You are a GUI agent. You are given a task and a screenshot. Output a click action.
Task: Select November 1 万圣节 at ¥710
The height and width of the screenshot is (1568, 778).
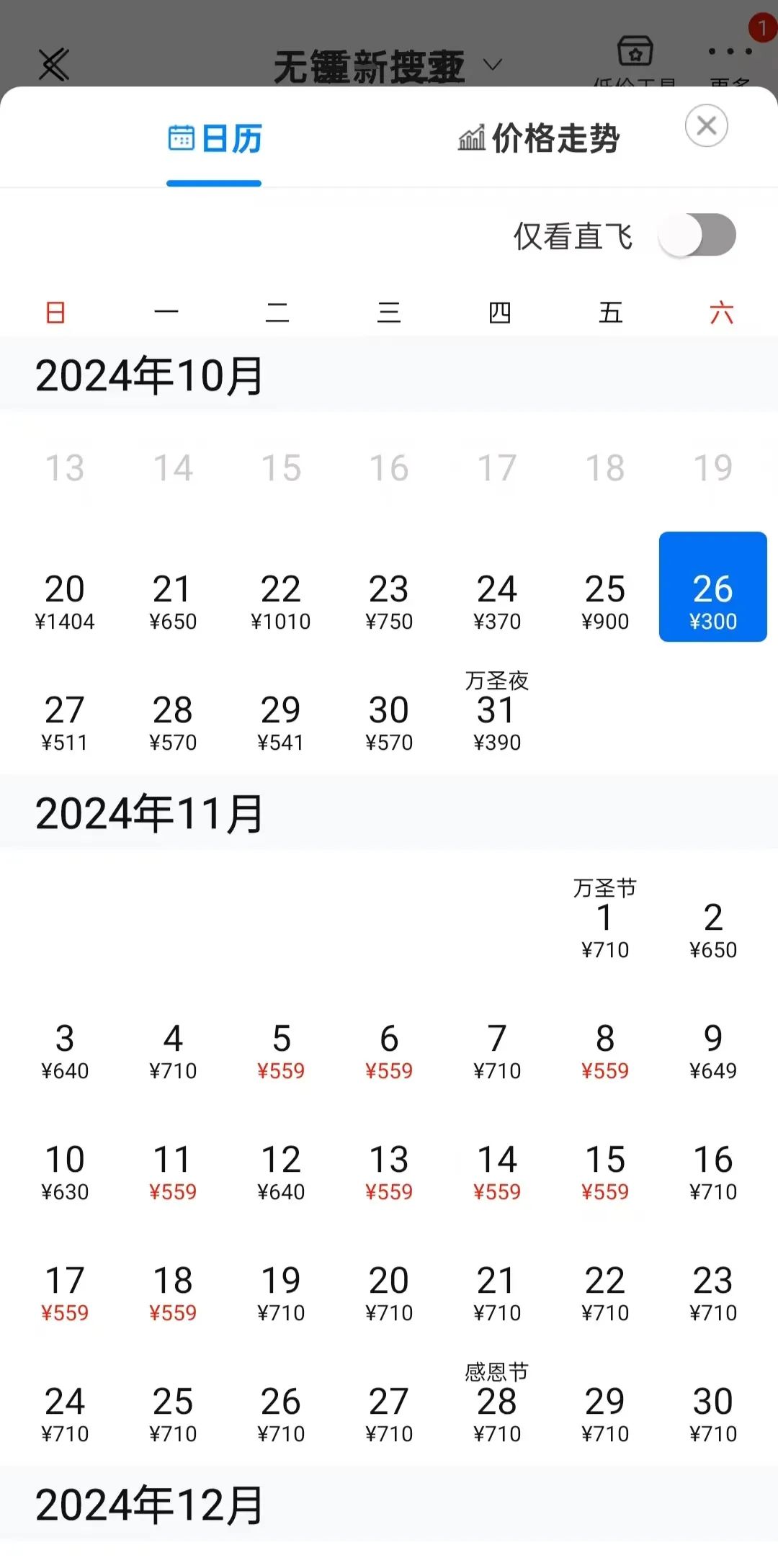(x=605, y=919)
